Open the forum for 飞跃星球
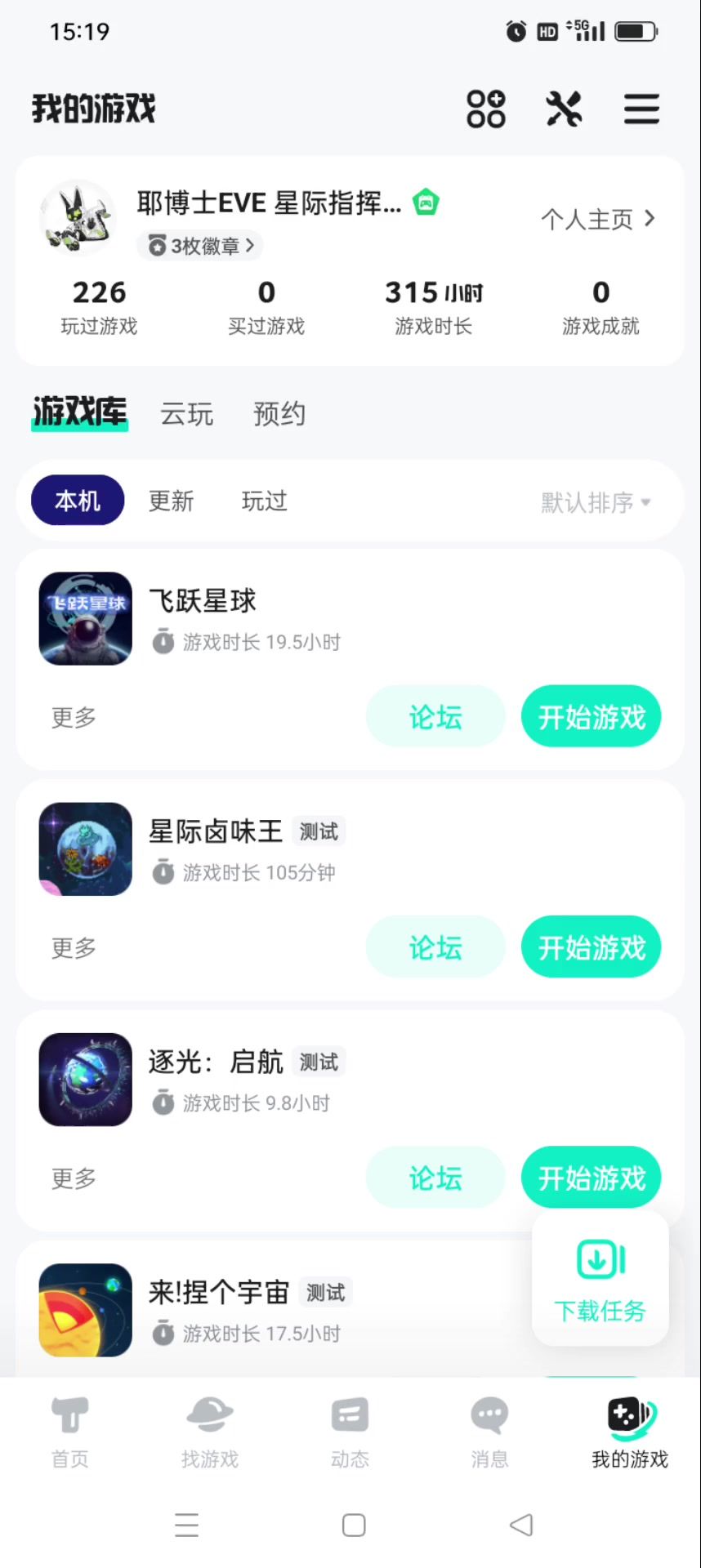Screen dimensions: 701x1568 click(435, 717)
